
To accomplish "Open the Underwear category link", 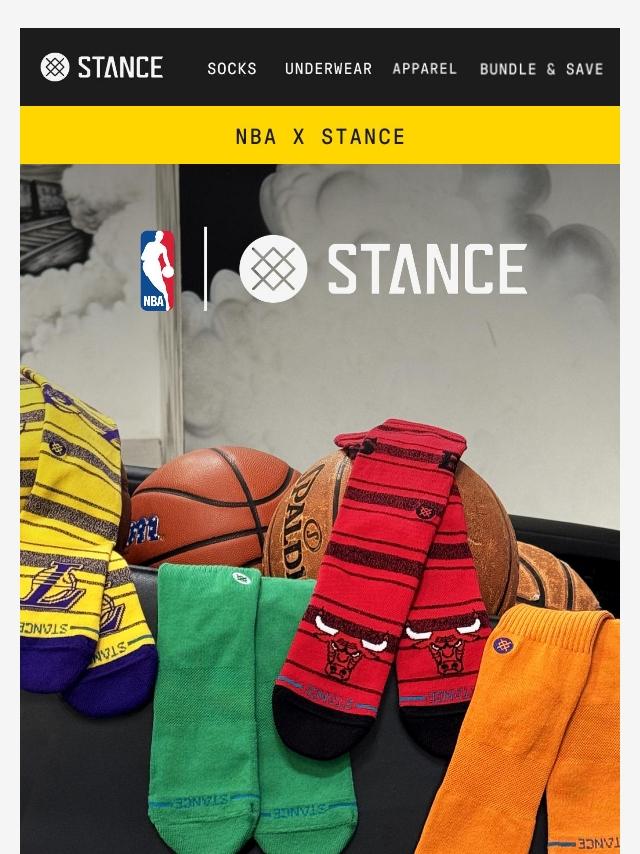I will [x=328, y=69].
